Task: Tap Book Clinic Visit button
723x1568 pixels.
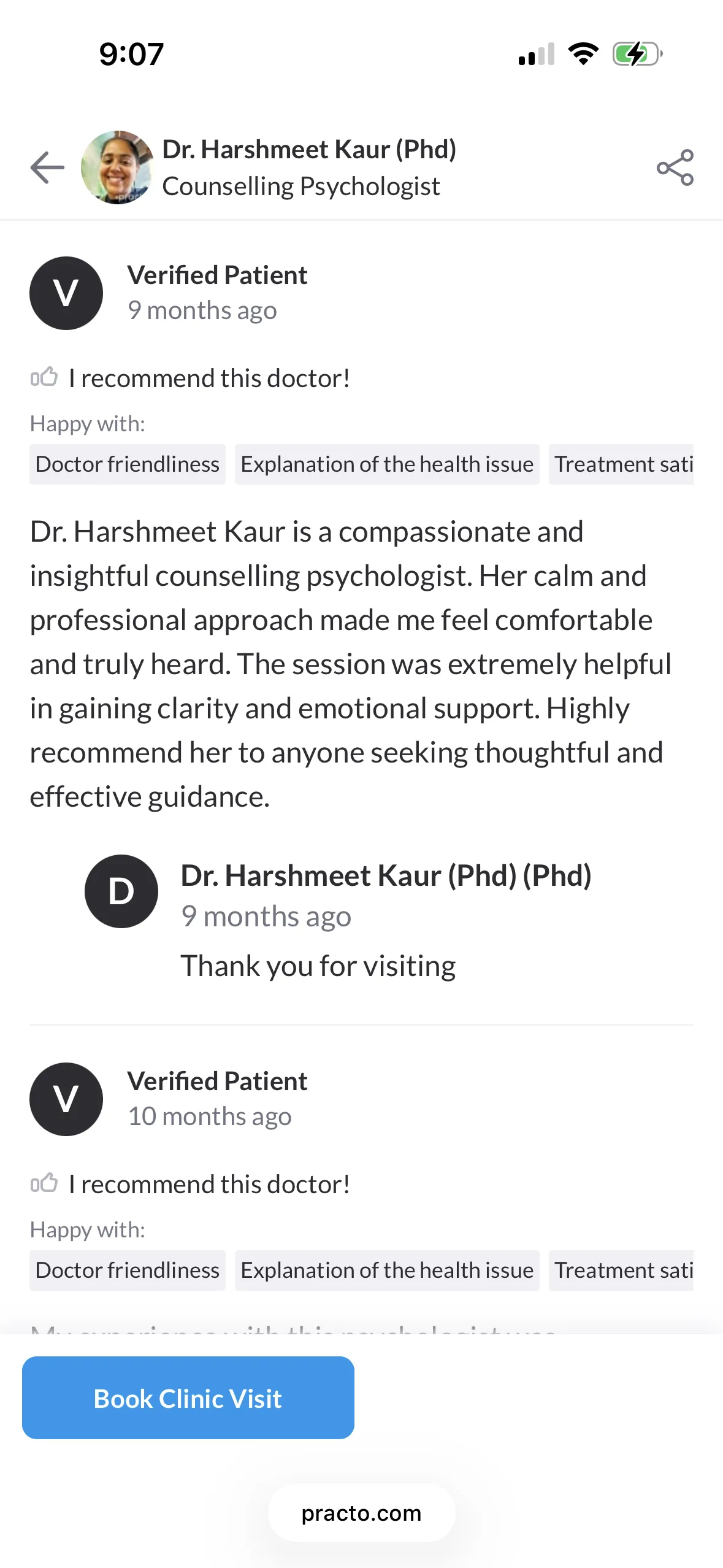Action: 188,1398
